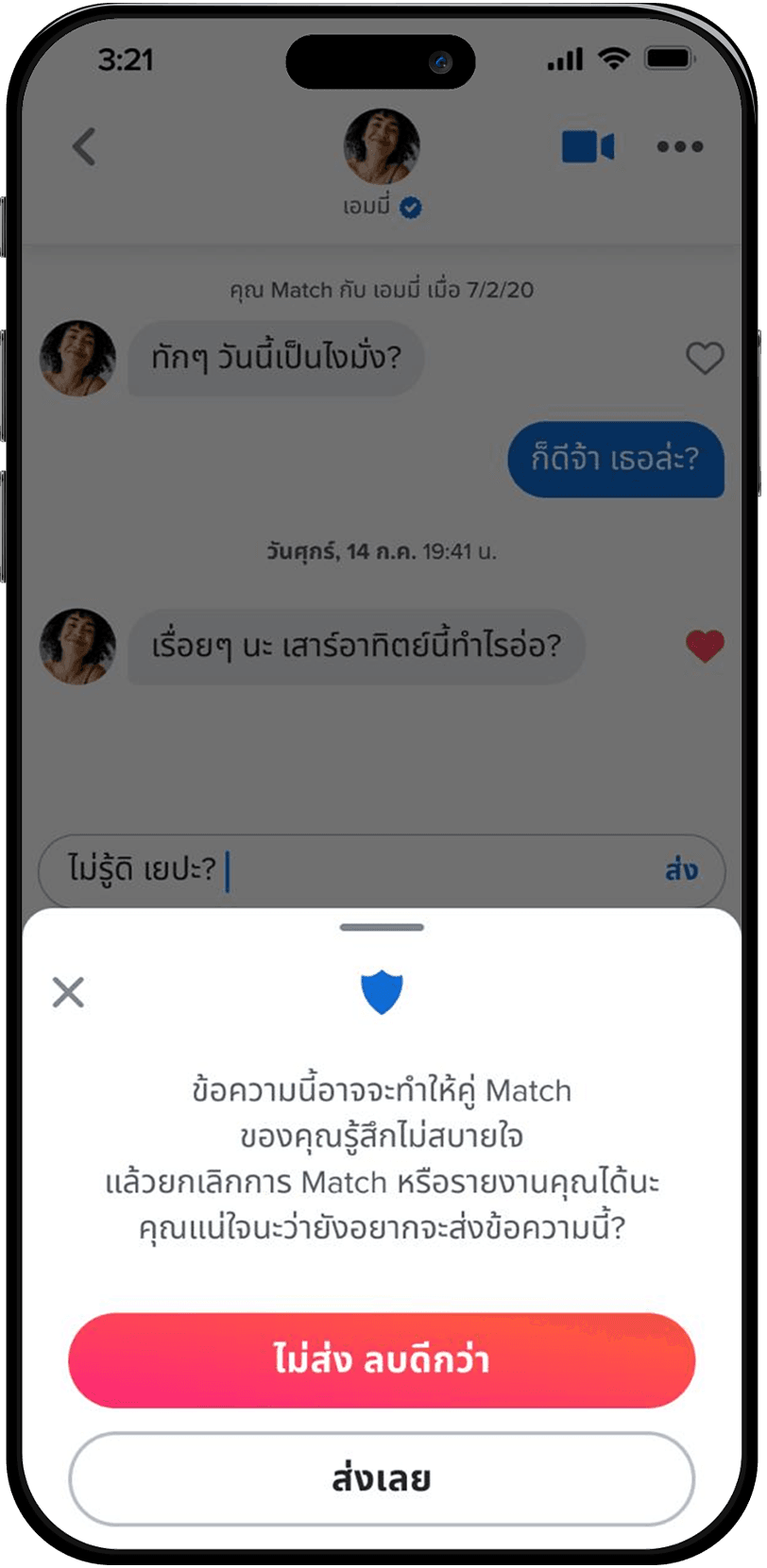
Task: Open เอมมี่'s profile photo at the top
Action: tap(382, 148)
